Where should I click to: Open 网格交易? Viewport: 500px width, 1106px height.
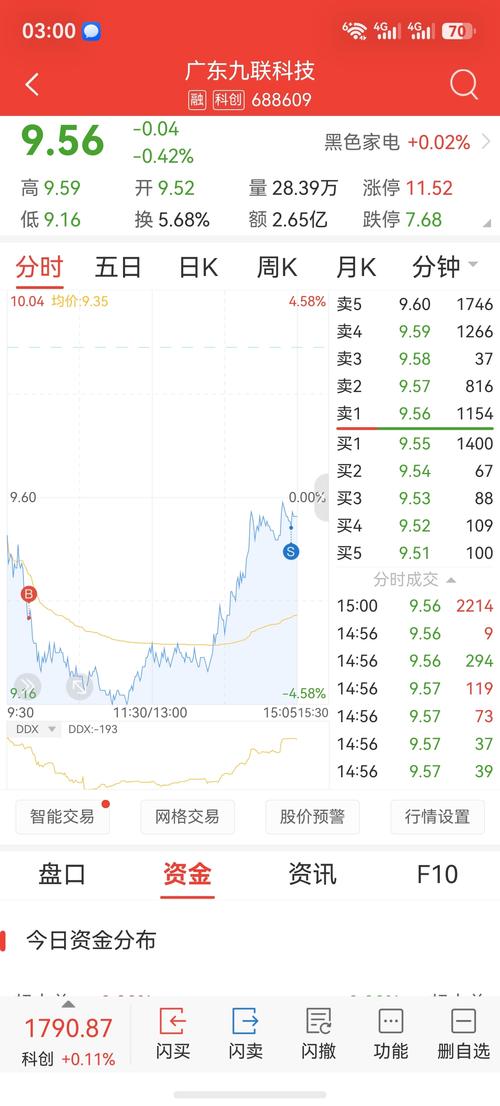188,817
